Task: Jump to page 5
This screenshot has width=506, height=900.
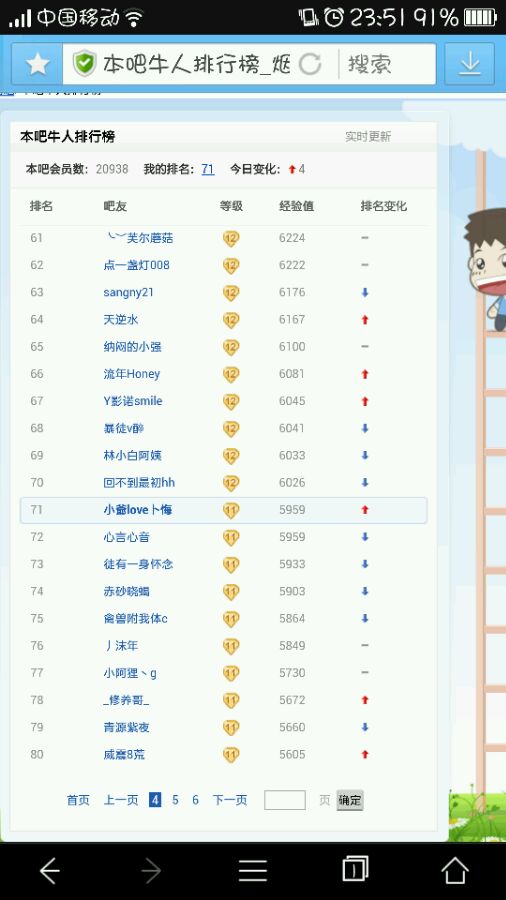Action: 175,800
